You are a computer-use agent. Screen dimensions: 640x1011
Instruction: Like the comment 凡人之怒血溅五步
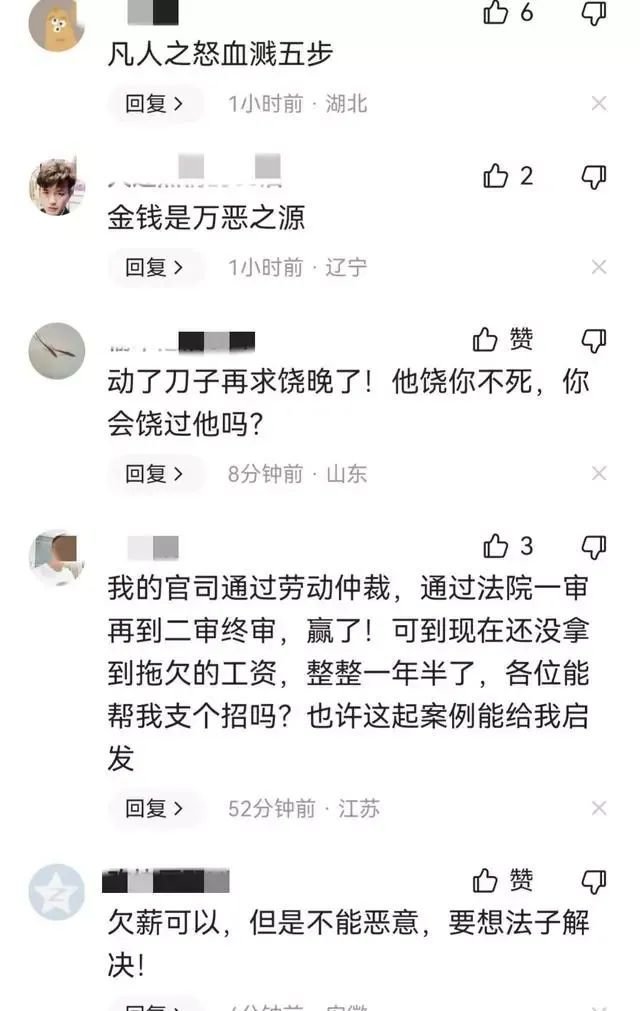(497, 12)
